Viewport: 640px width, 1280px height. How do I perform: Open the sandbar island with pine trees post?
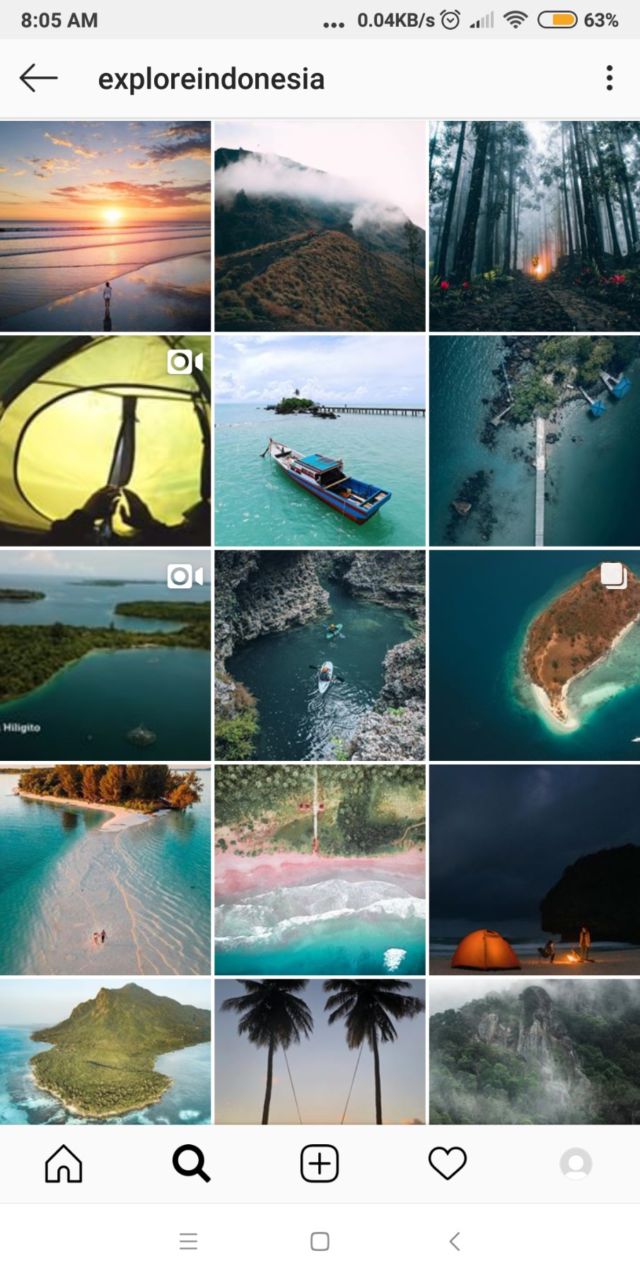(x=105, y=870)
